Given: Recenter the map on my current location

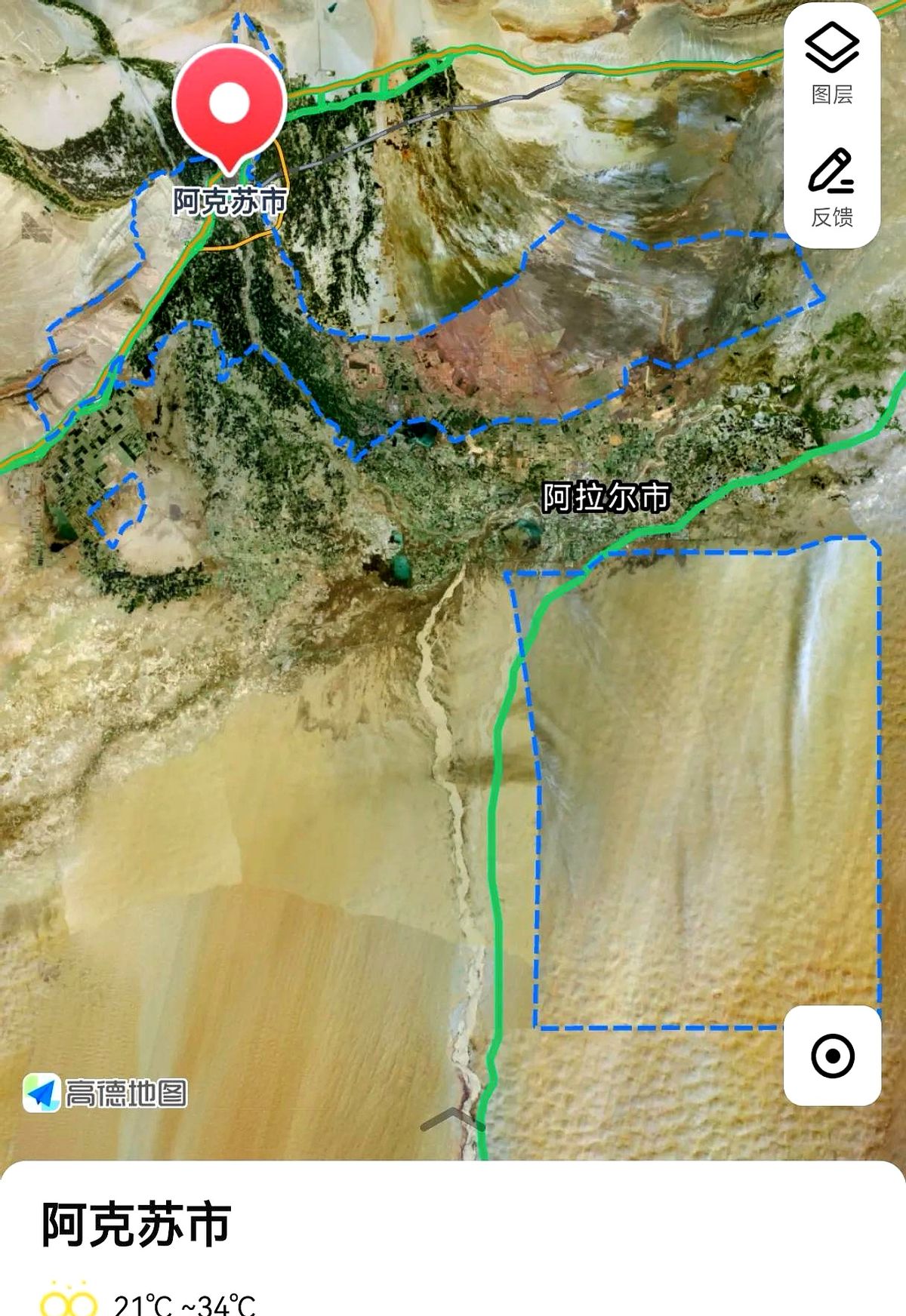Looking at the screenshot, I should click(832, 1054).
